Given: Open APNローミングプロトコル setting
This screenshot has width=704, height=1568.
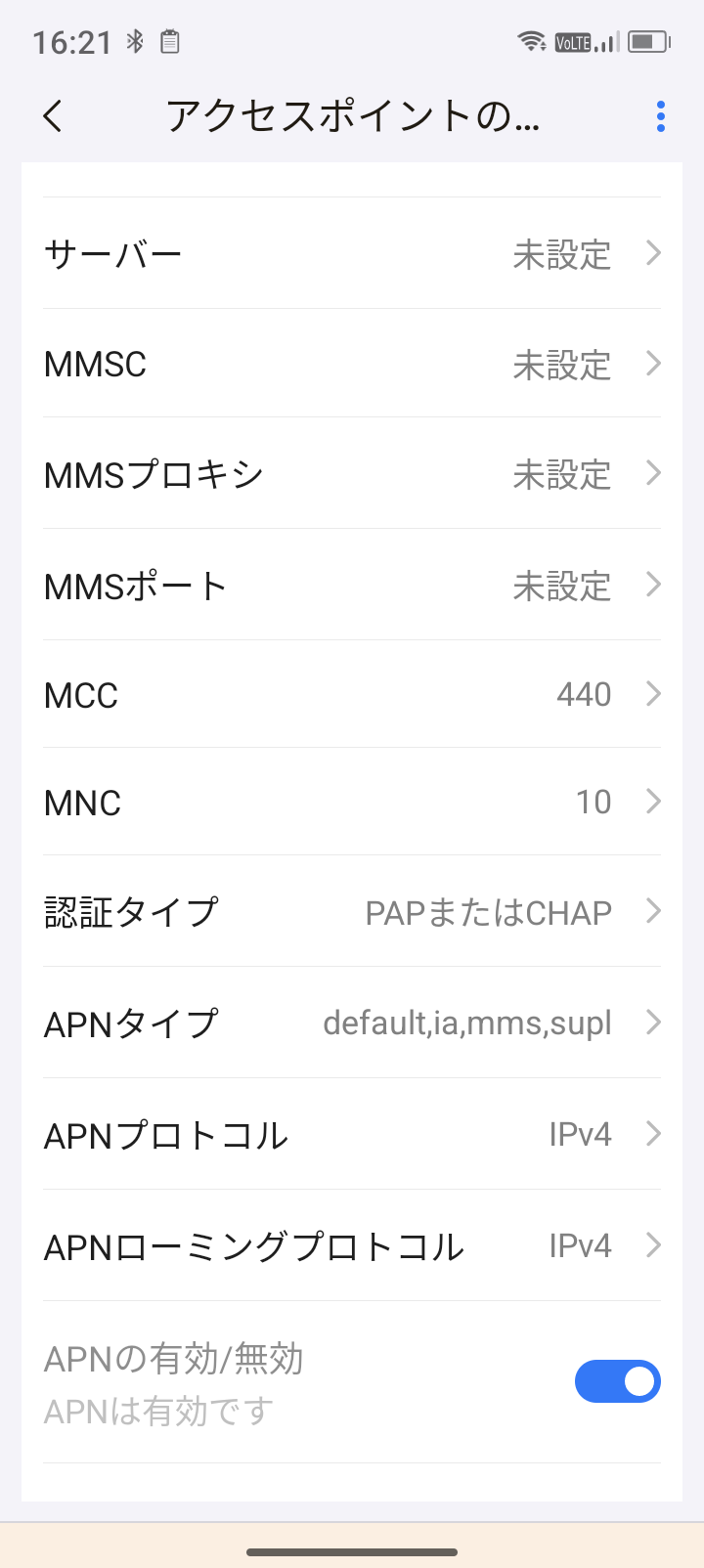Looking at the screenshot, I should [x=352, y=1246].
